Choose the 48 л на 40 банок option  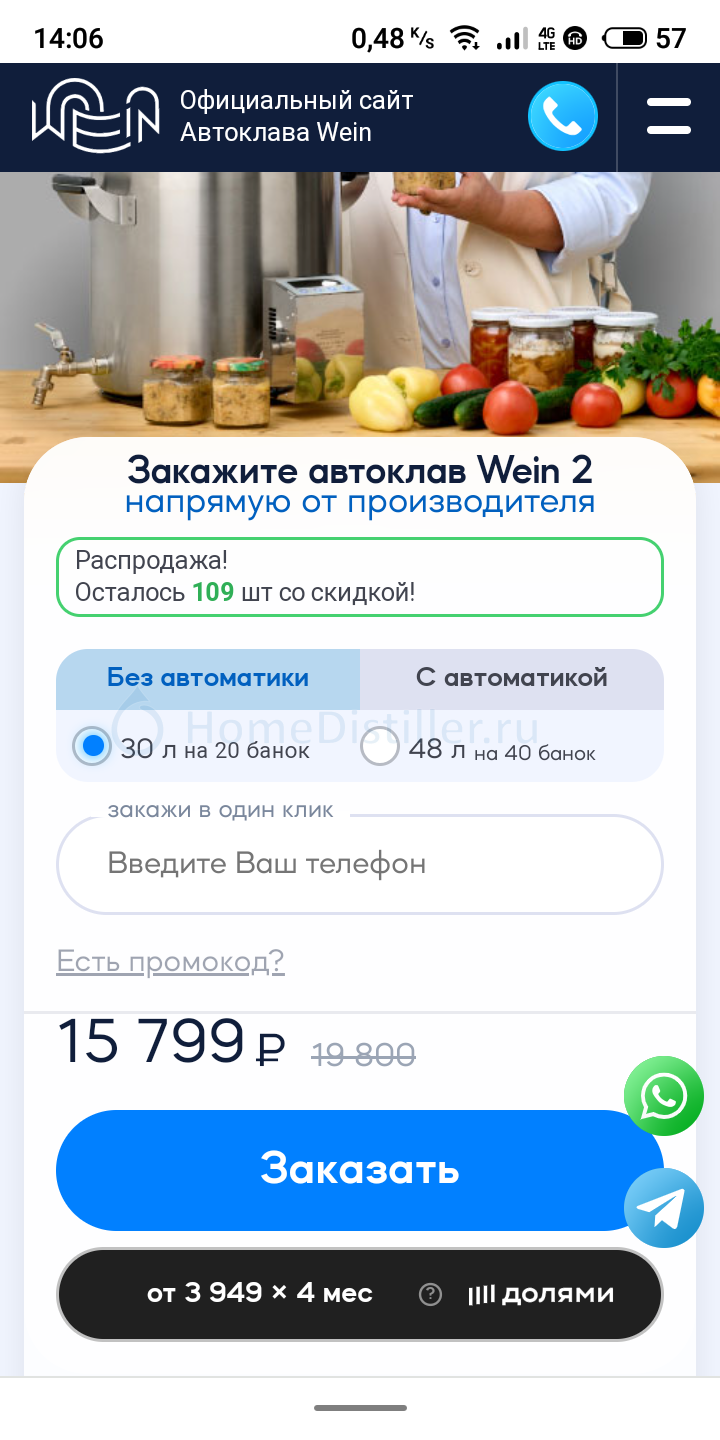tap(380, 746)
